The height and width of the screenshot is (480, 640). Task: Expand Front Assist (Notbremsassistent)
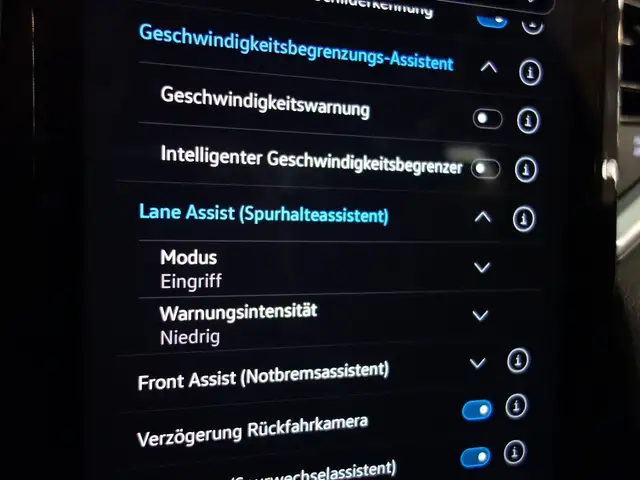[478, 362]
